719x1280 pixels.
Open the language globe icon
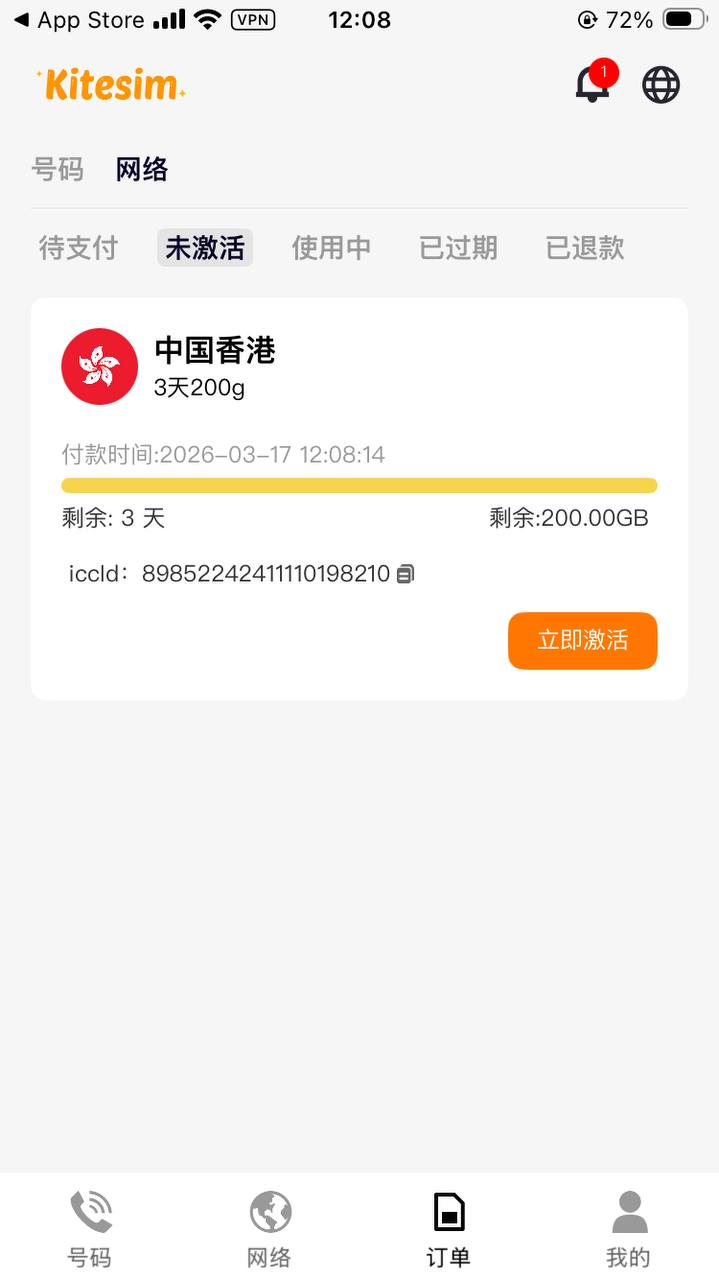point(661,85)
